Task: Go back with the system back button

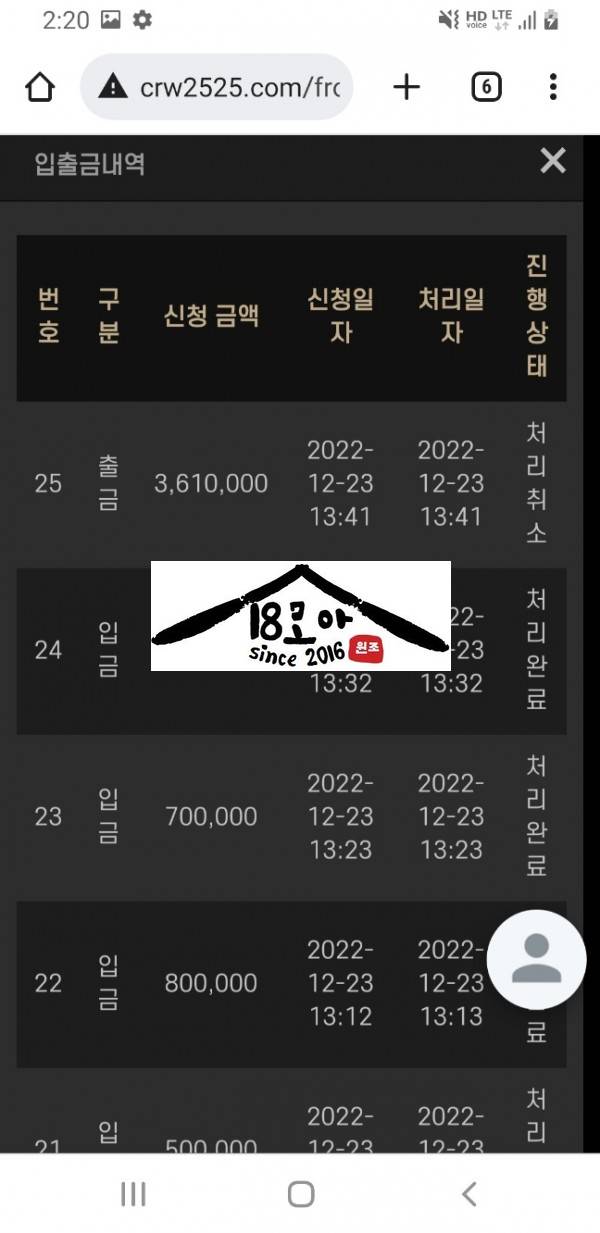Action: [468, 1193]
